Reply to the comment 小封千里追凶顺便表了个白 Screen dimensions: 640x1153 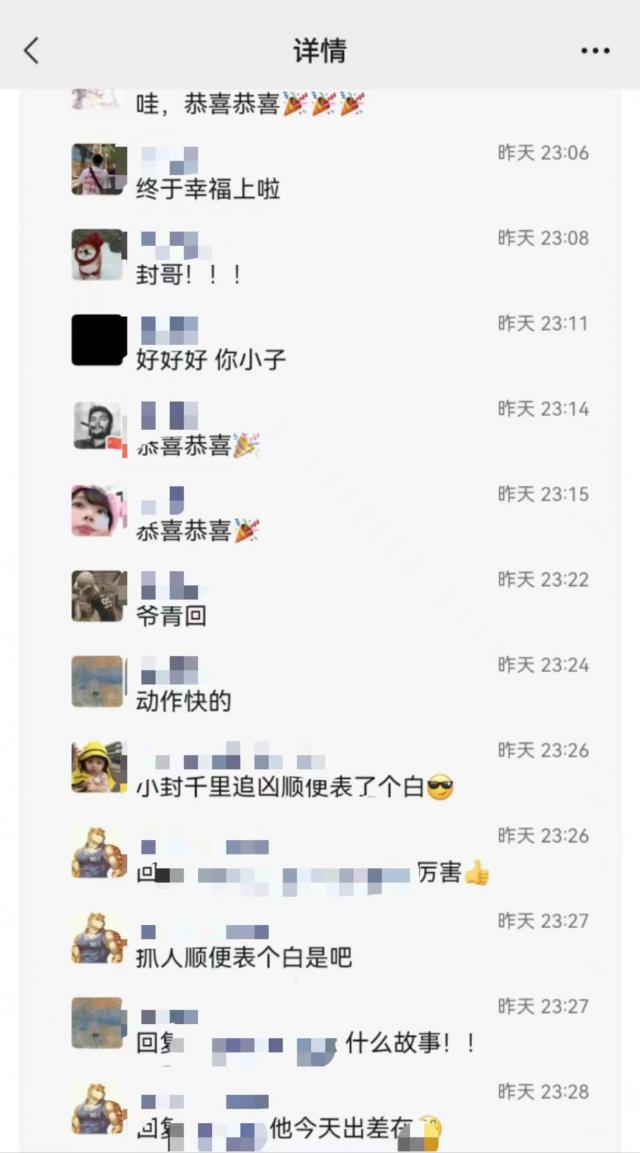tap(283, 787)
